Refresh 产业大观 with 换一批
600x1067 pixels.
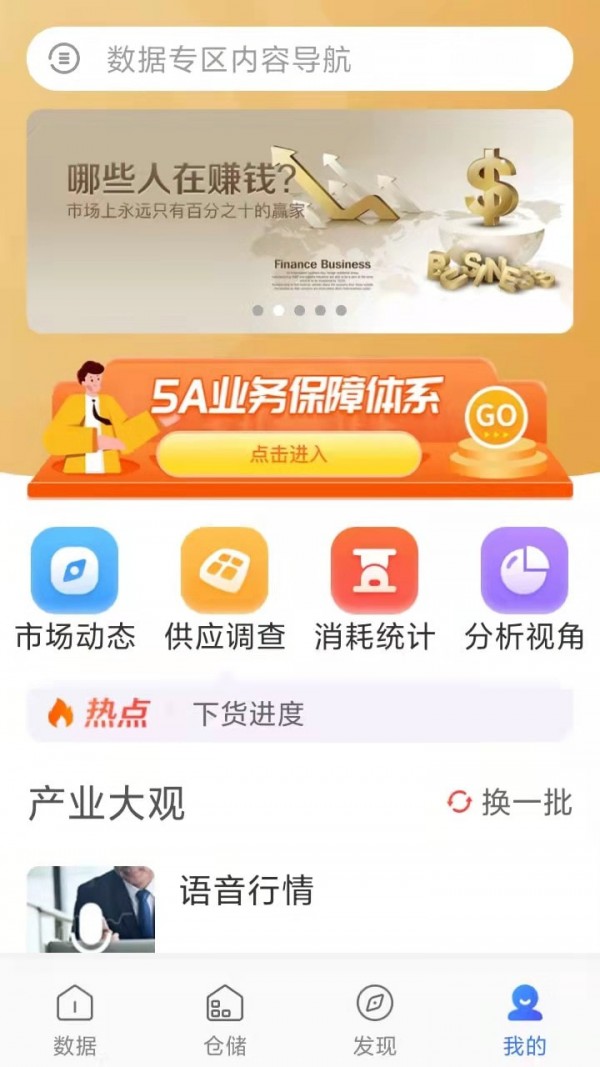(x=510, y=802)
